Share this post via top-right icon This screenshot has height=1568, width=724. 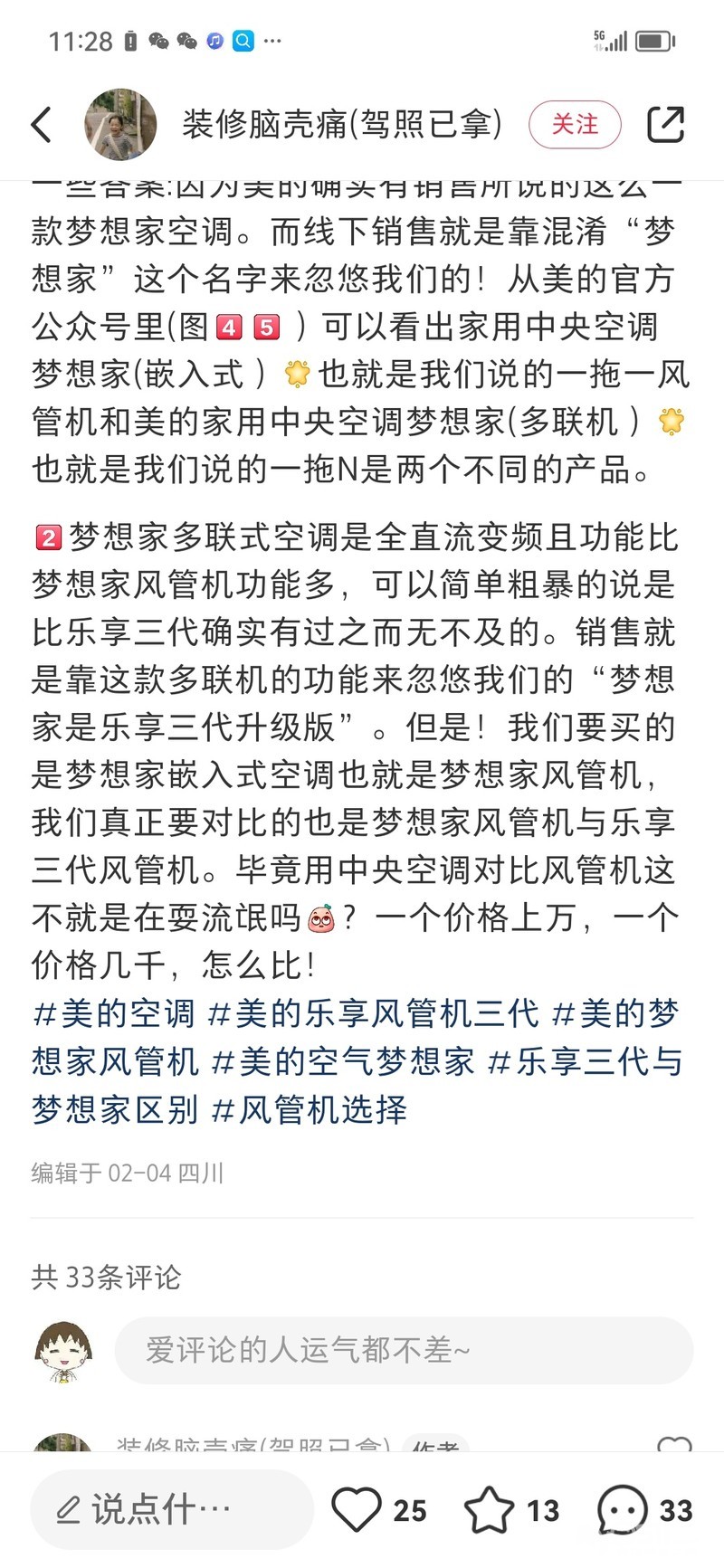[x=666, y=124]
